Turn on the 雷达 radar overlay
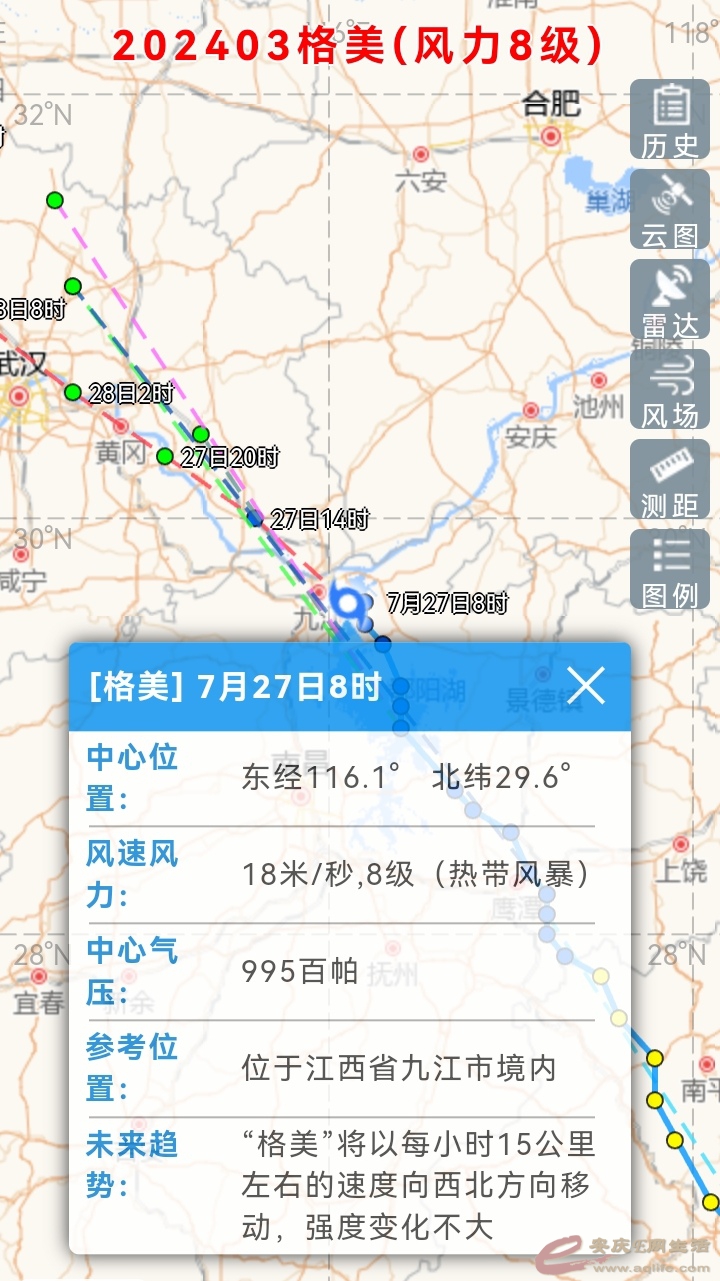Image resolution: width=720 pixels, height=1281 pixels. [x=669, y=300]
